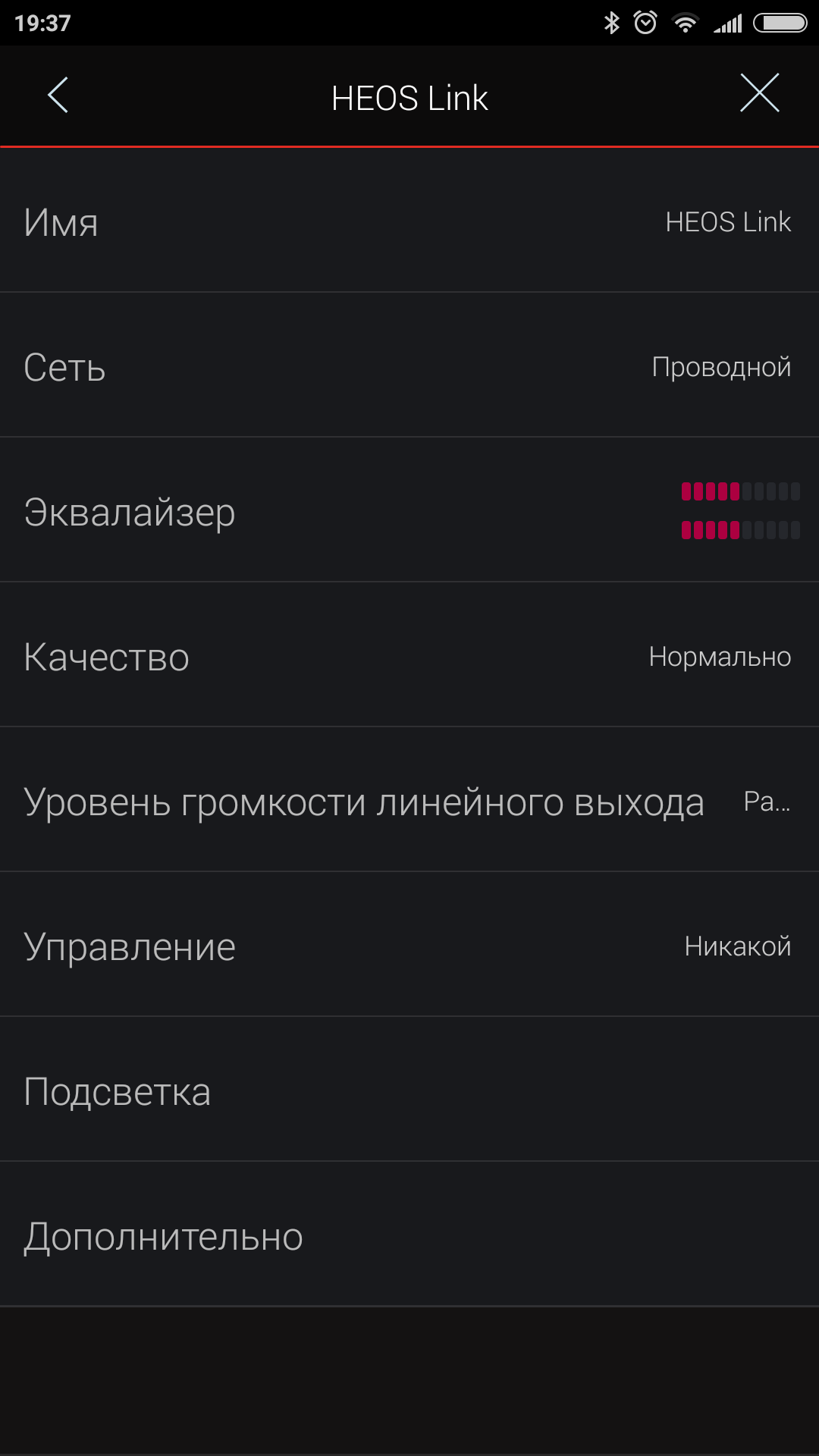Viewport: 819px width, 1456px height.
Task: Open the Управление setting
Action: (409, 946)
